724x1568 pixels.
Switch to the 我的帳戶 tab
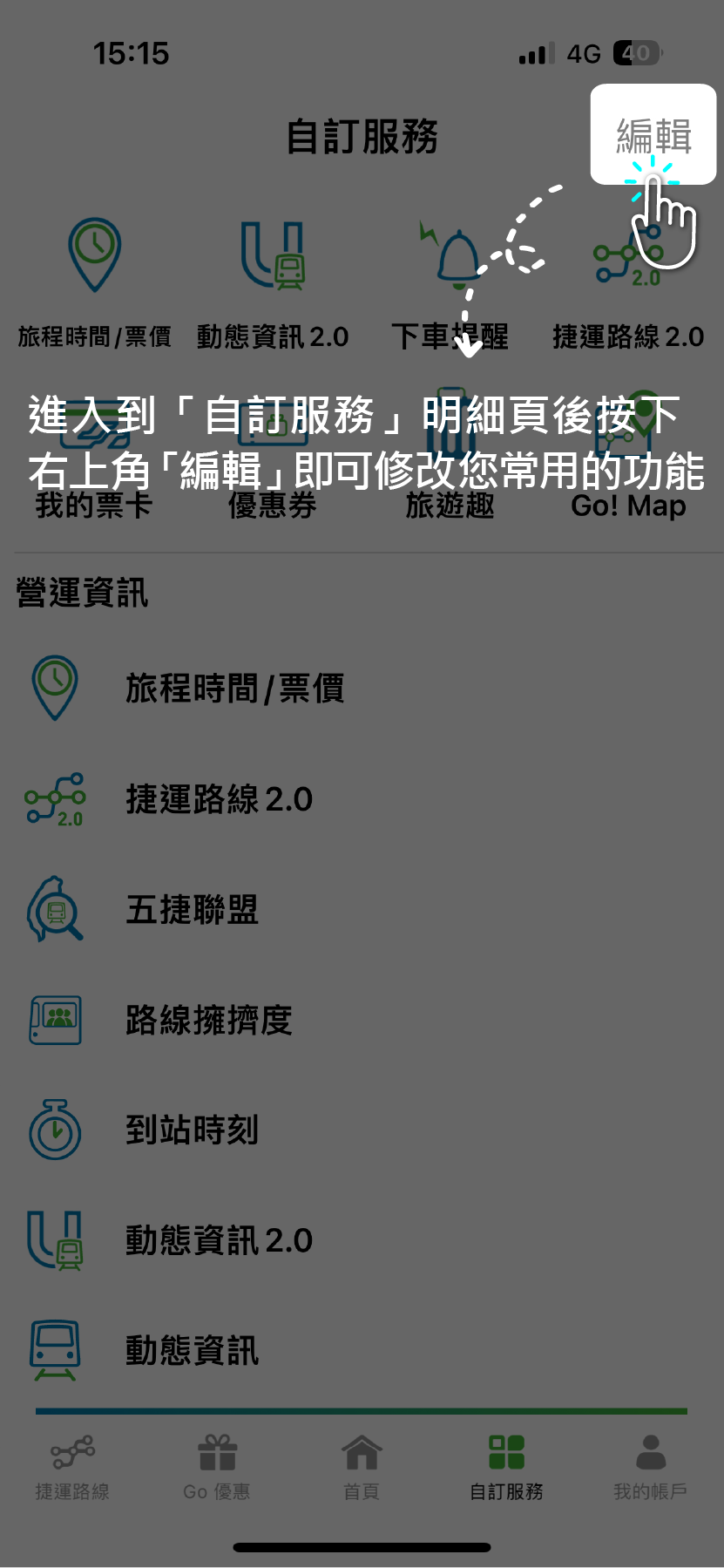pyautogui.click(x=651, y=1468)
